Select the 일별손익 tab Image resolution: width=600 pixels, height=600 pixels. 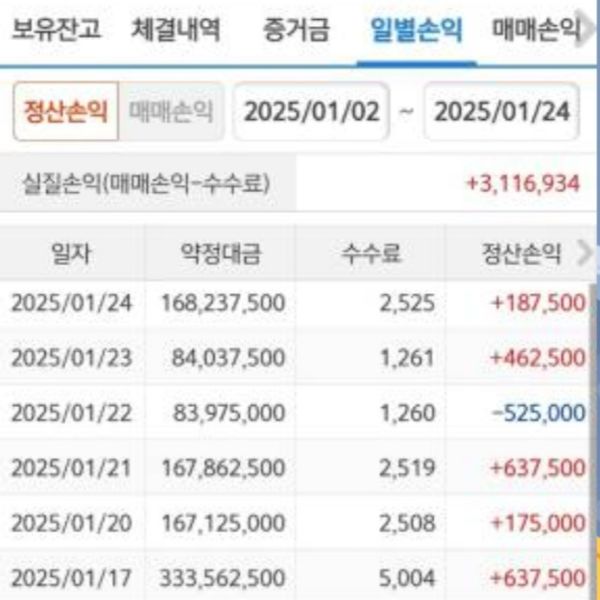point(416,29)
